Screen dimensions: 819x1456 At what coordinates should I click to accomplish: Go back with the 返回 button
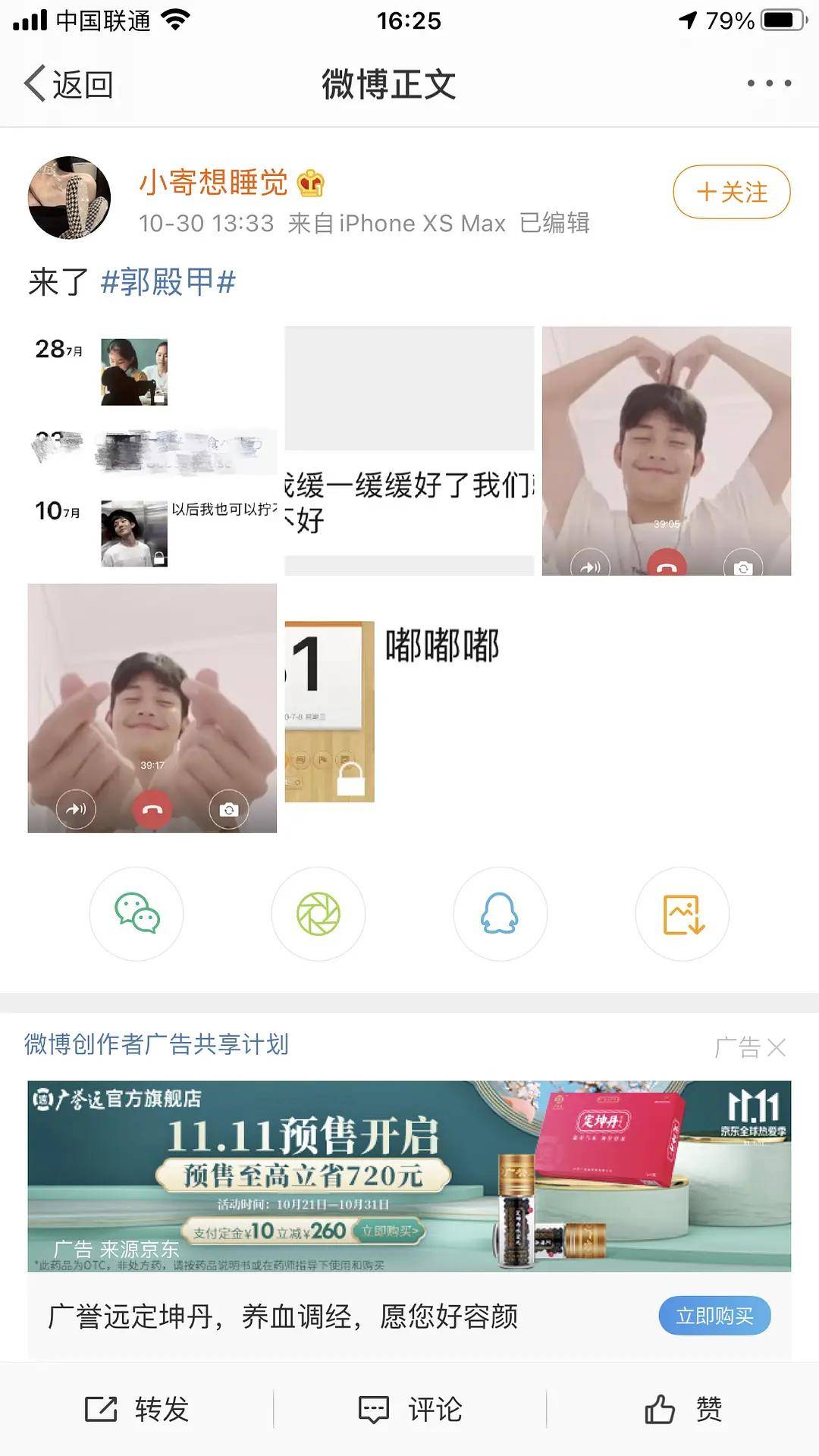68,84
